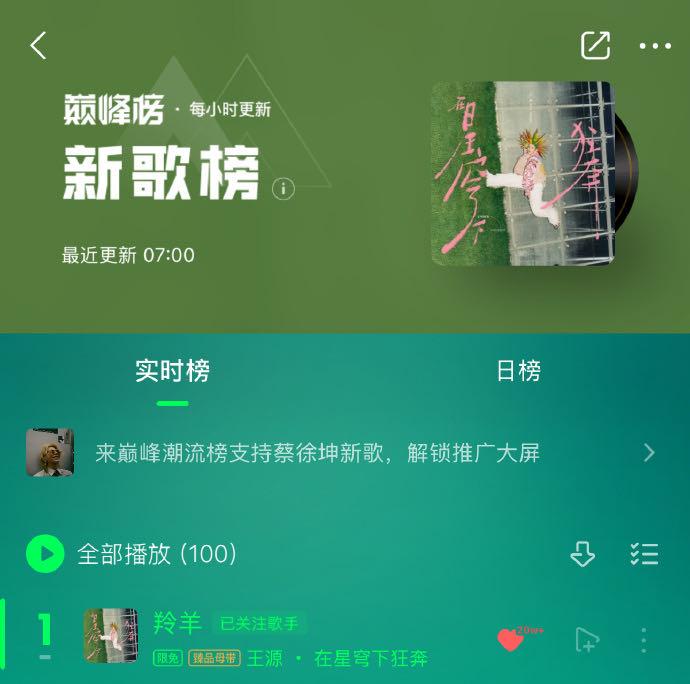This screenshot has width=690, height=684.
Task: Switch to the 日榜 tab
Action: [x=518, y=371]
